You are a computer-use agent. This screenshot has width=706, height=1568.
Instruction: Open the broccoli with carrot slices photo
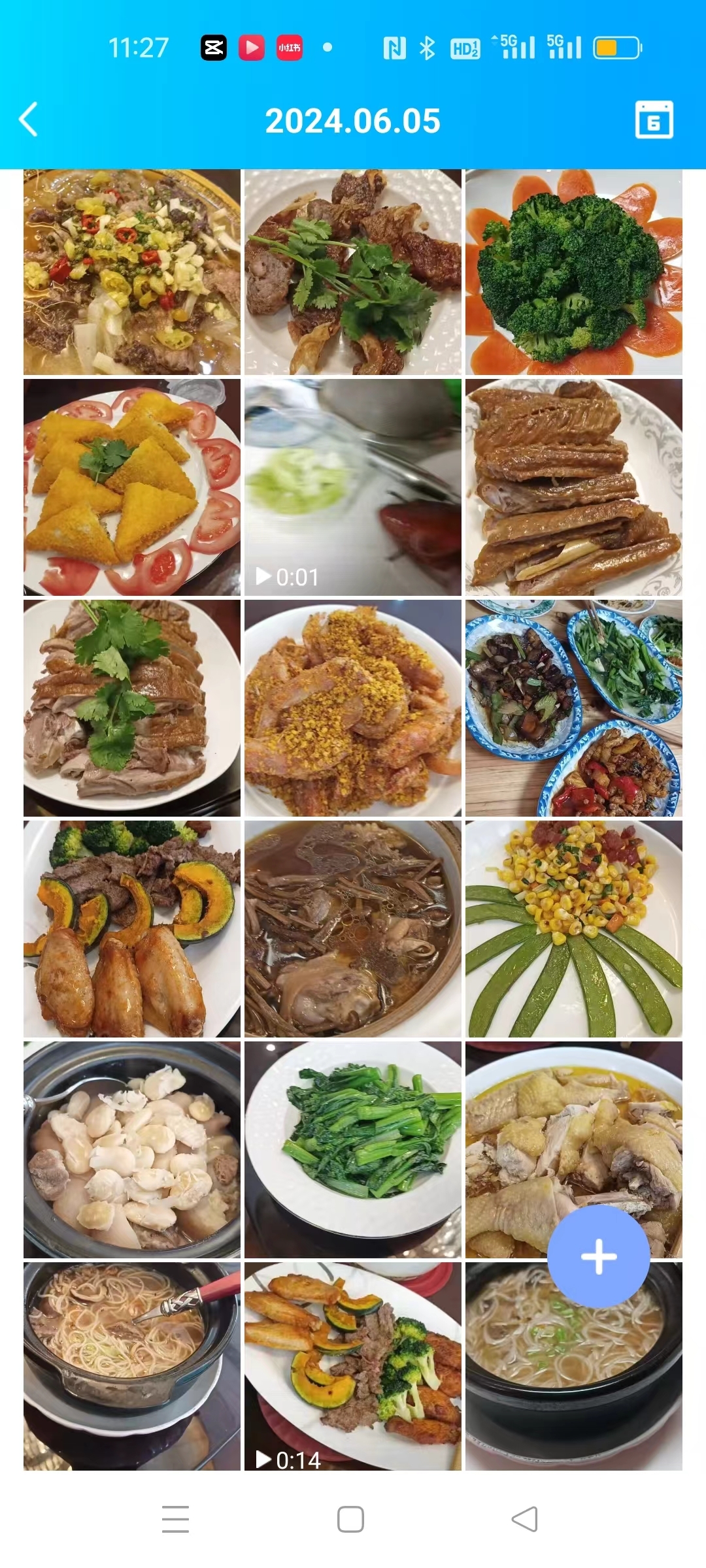tap(573, 272)
